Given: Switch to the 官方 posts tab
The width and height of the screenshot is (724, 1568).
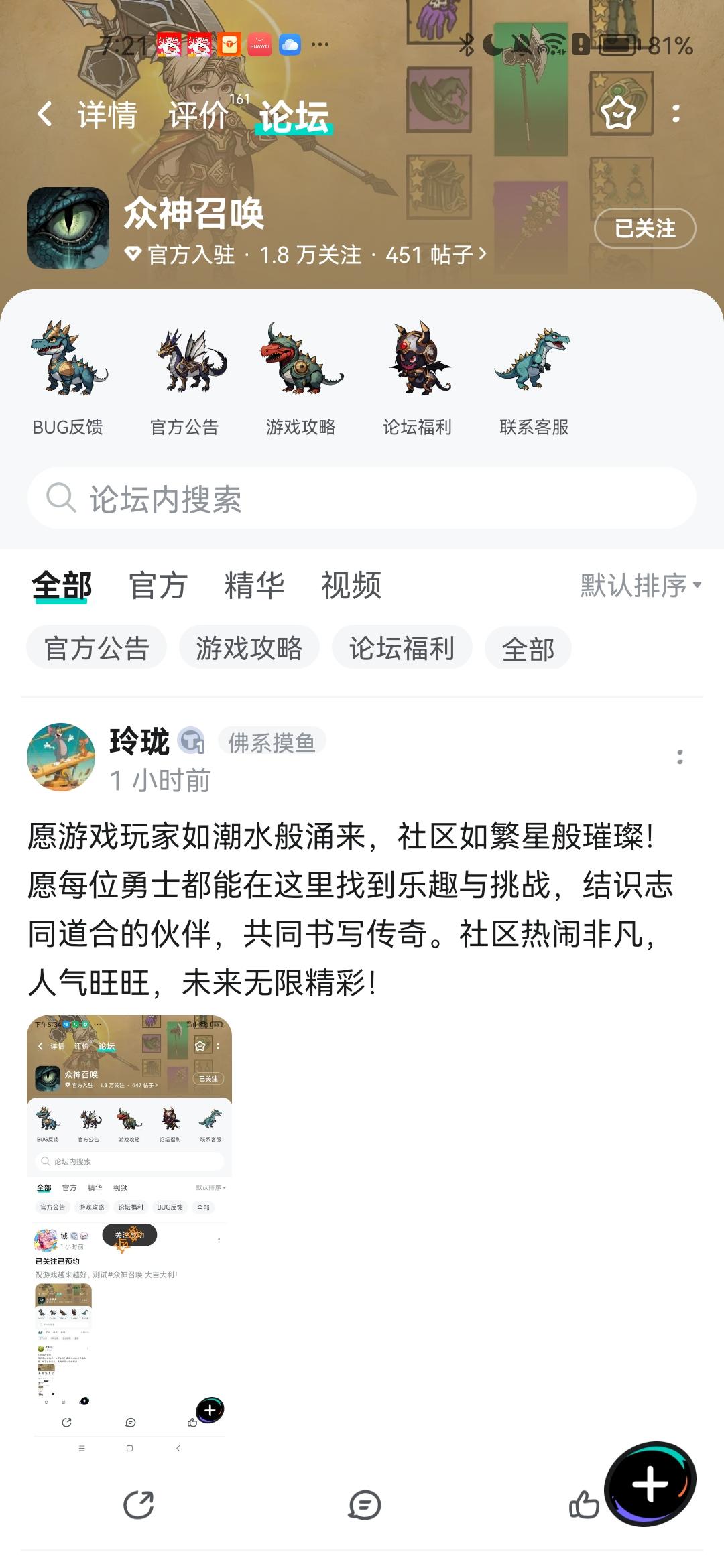Looking at the screenshot, I should pos(158,586).
